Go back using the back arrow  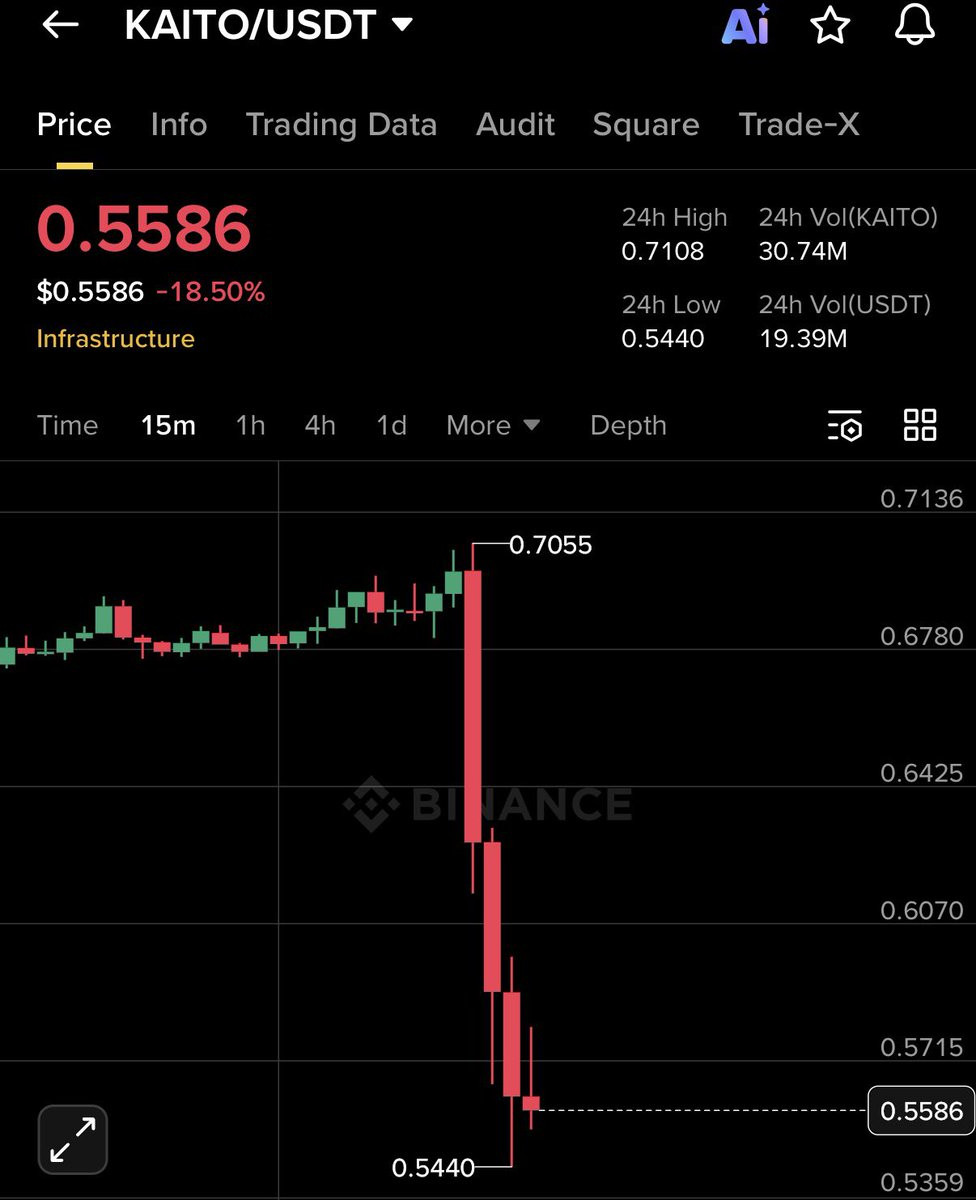(60, 25)
